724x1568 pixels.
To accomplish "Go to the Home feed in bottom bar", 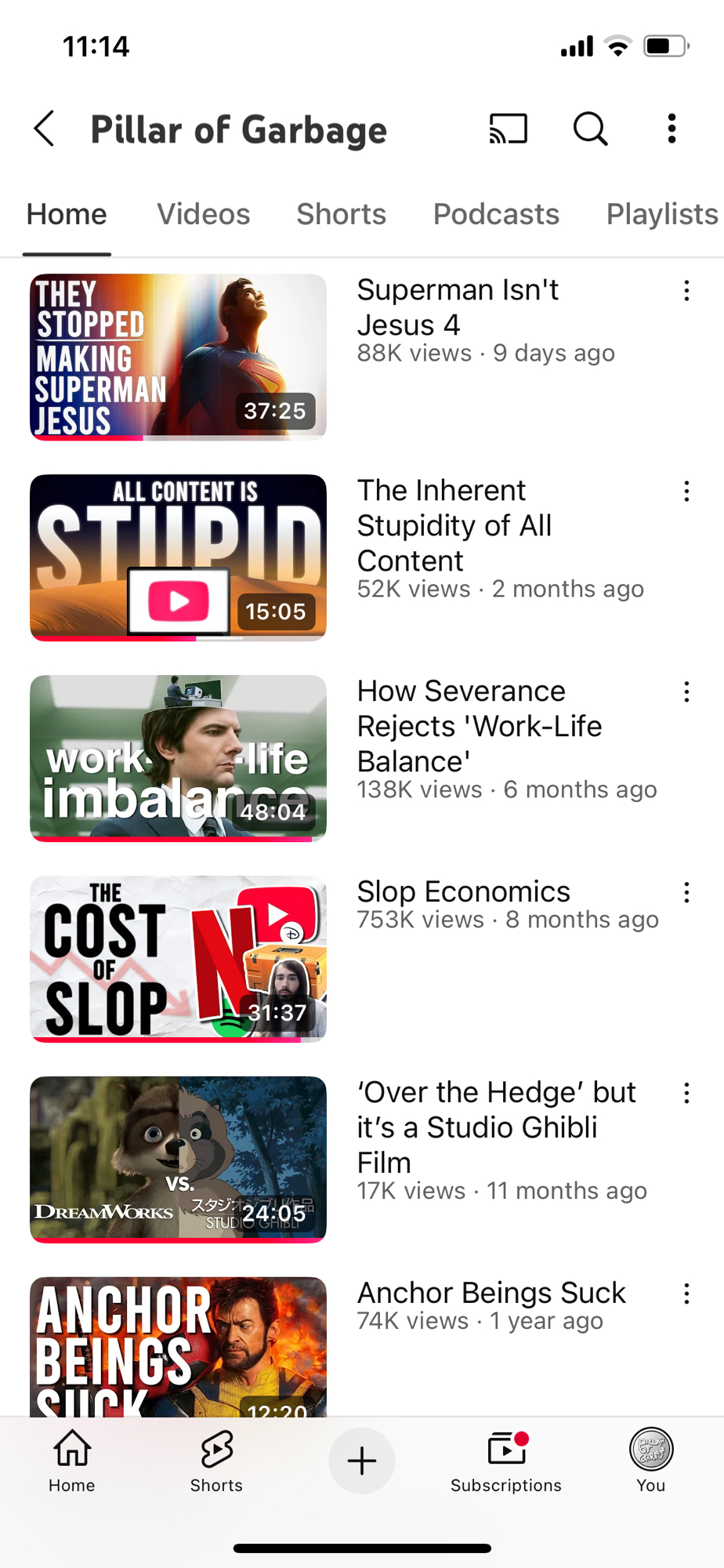I will coord(72,1461).
